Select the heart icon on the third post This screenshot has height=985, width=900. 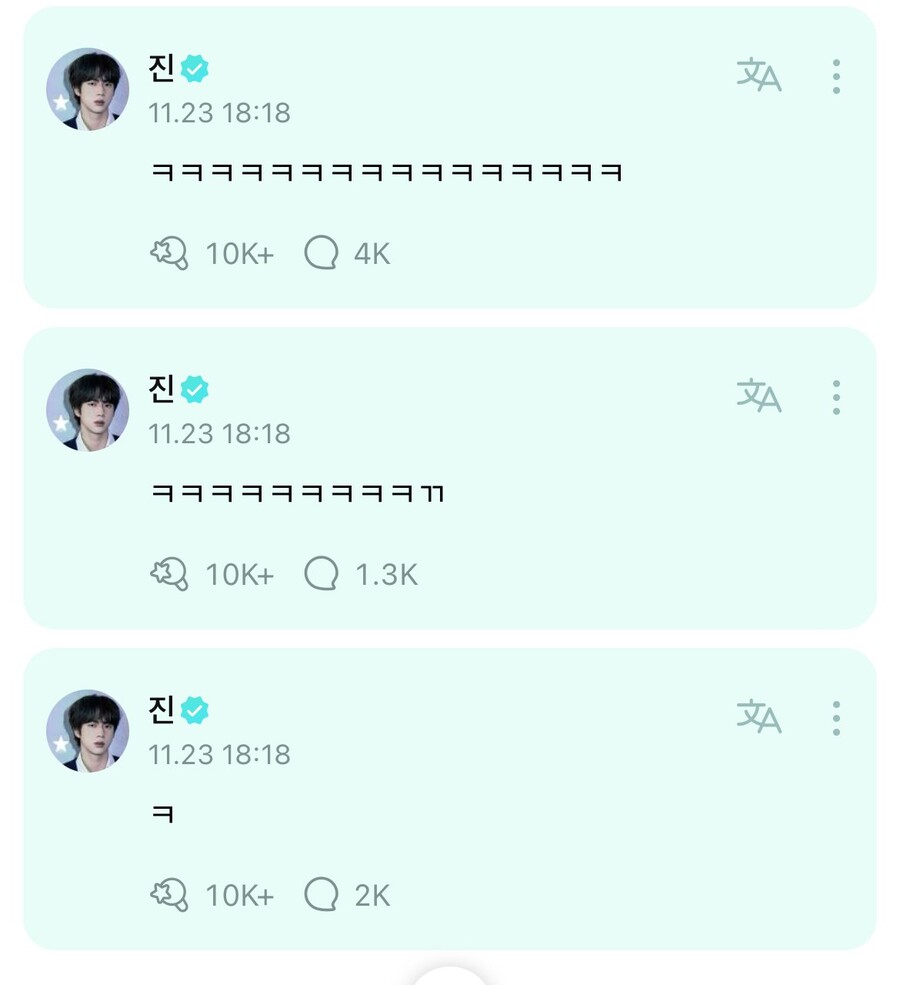[172, 896]
